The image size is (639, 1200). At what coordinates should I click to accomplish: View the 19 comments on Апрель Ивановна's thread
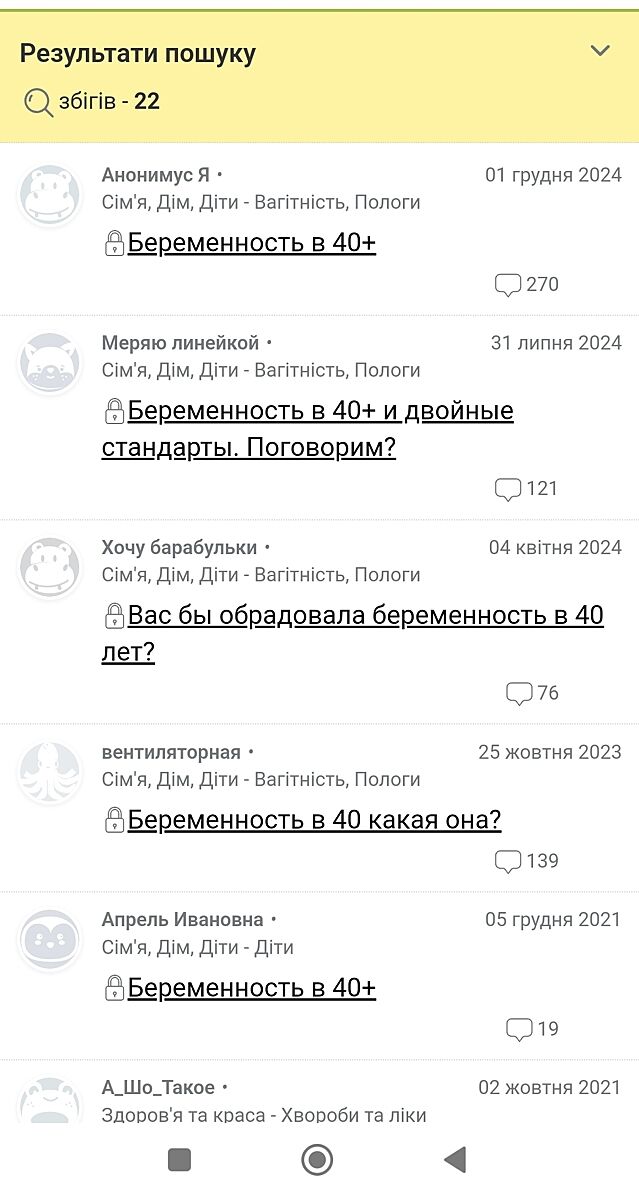[533, 1029]
